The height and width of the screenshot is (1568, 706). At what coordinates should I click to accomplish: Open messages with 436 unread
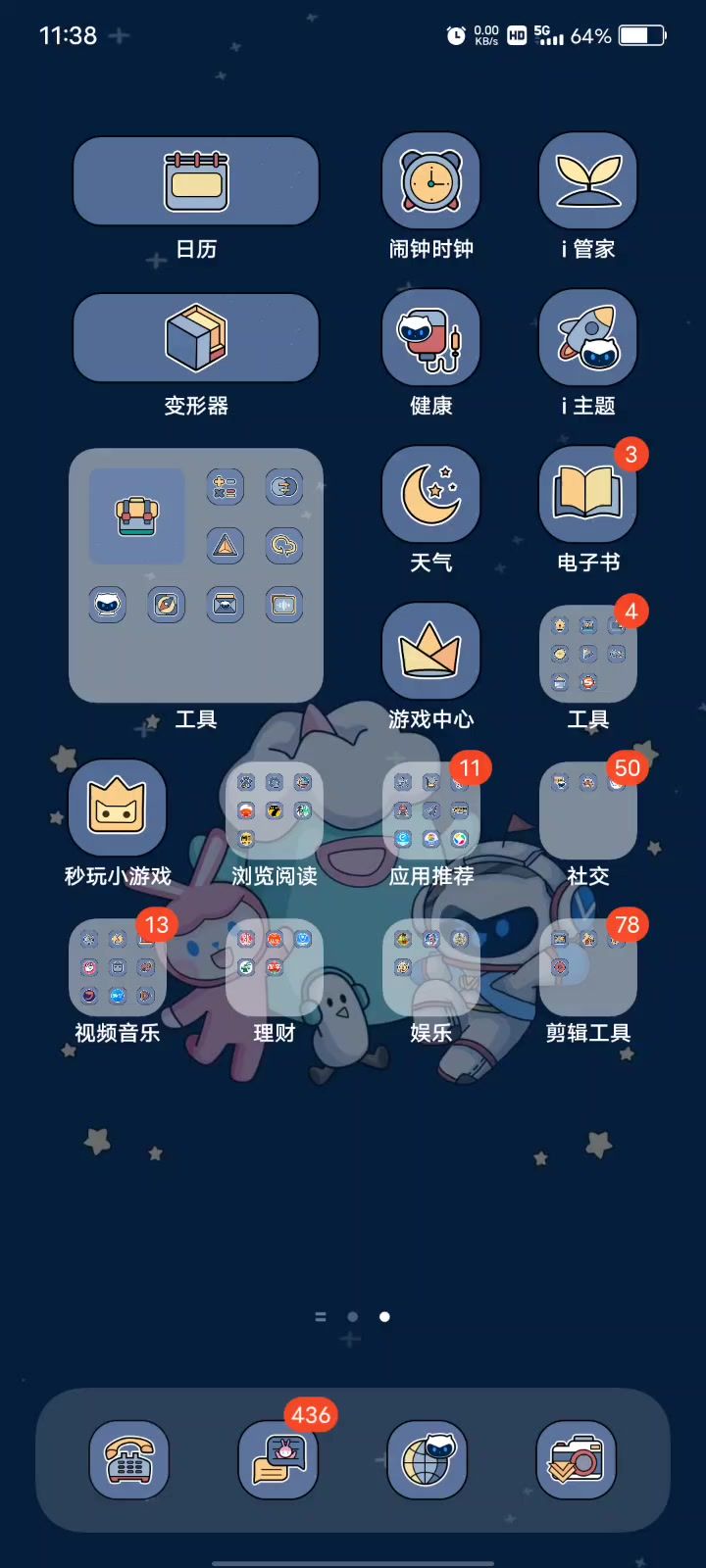(278, 1459)
